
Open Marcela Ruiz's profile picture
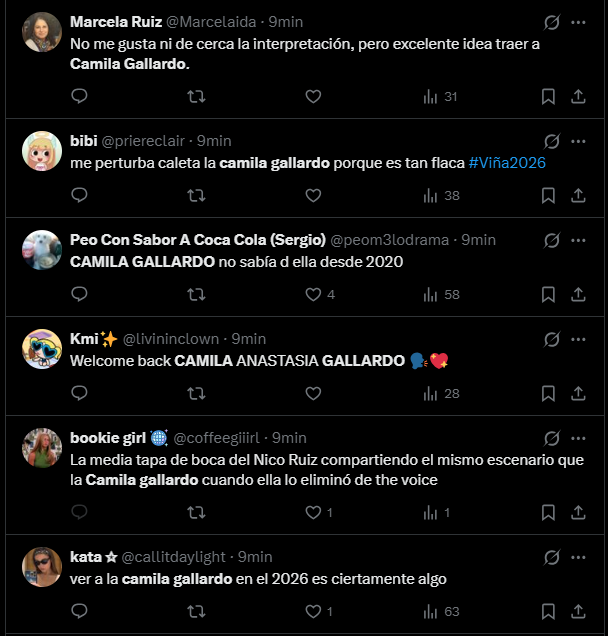42,34
